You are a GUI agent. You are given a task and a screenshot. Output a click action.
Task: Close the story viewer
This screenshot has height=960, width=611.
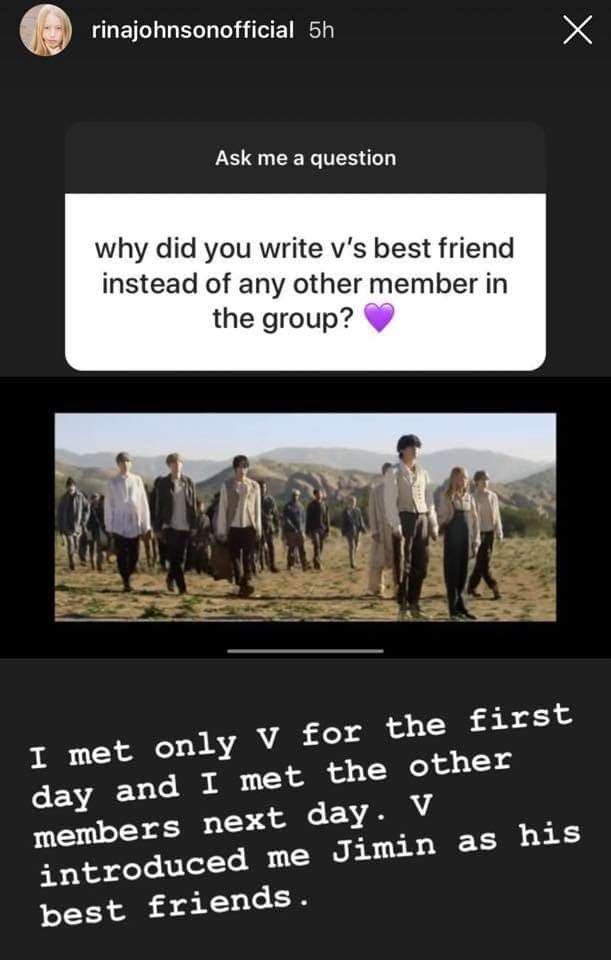point(577,31)
